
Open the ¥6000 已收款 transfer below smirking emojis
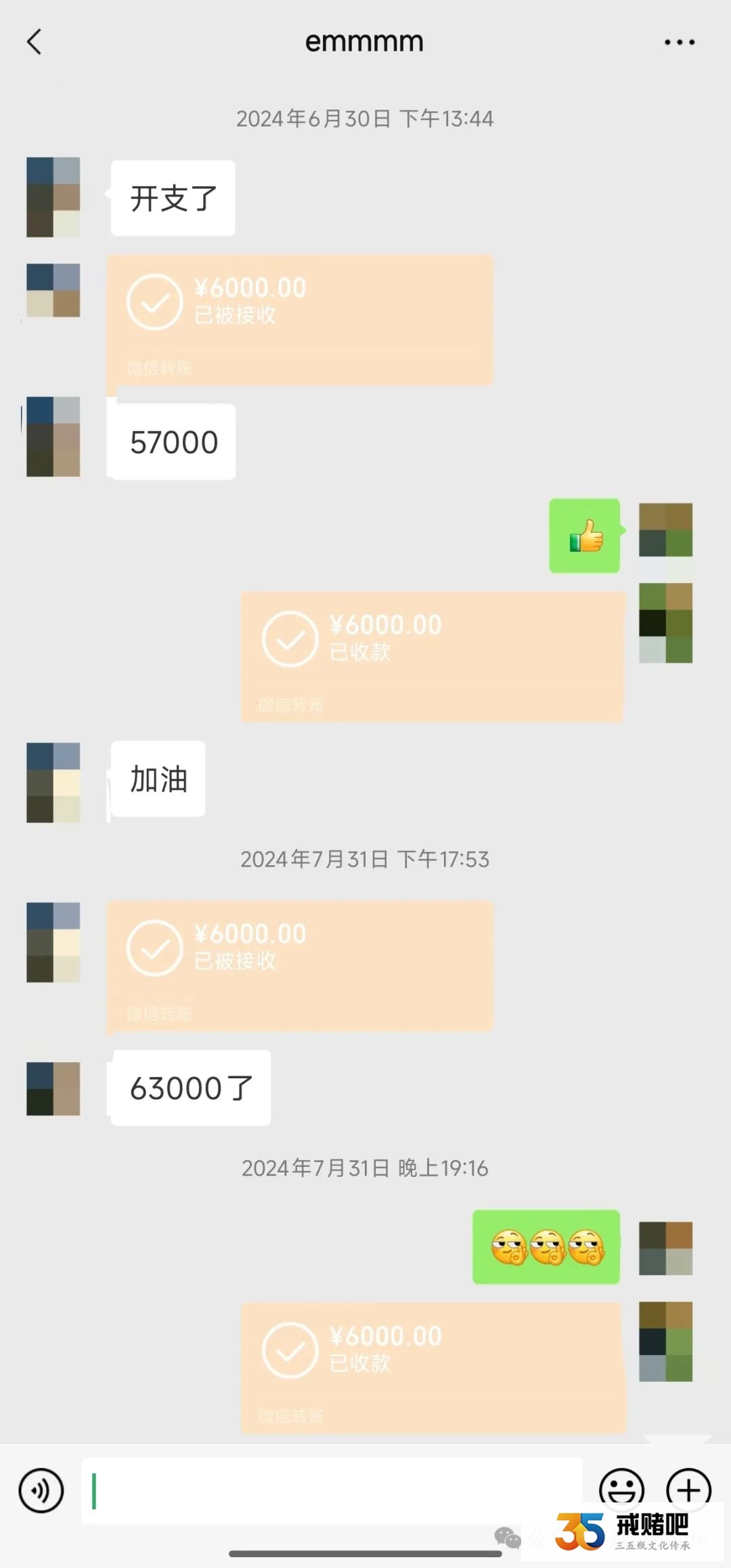tap(432, 1368)
